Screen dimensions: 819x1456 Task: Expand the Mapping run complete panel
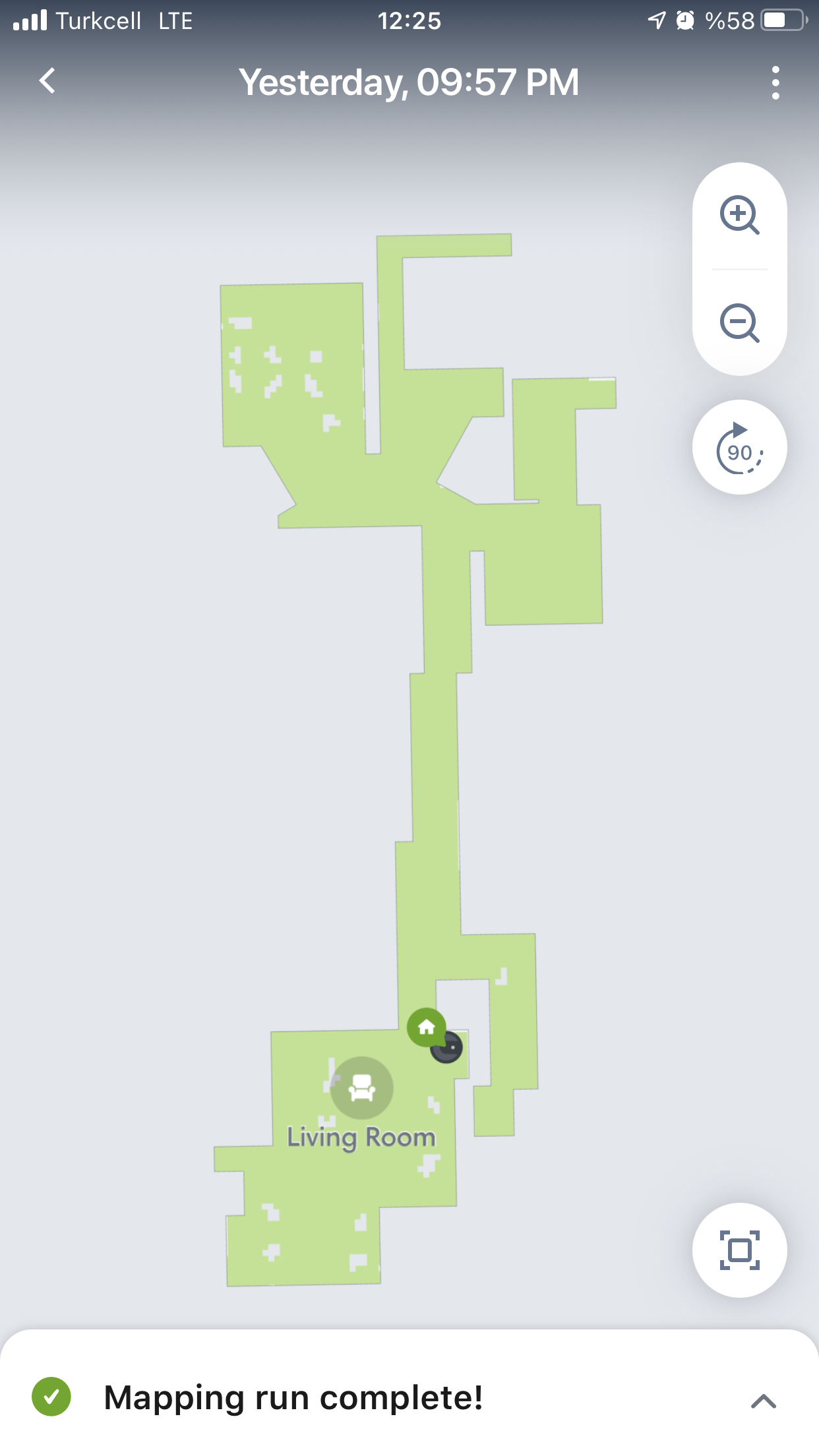[764, 1401]
